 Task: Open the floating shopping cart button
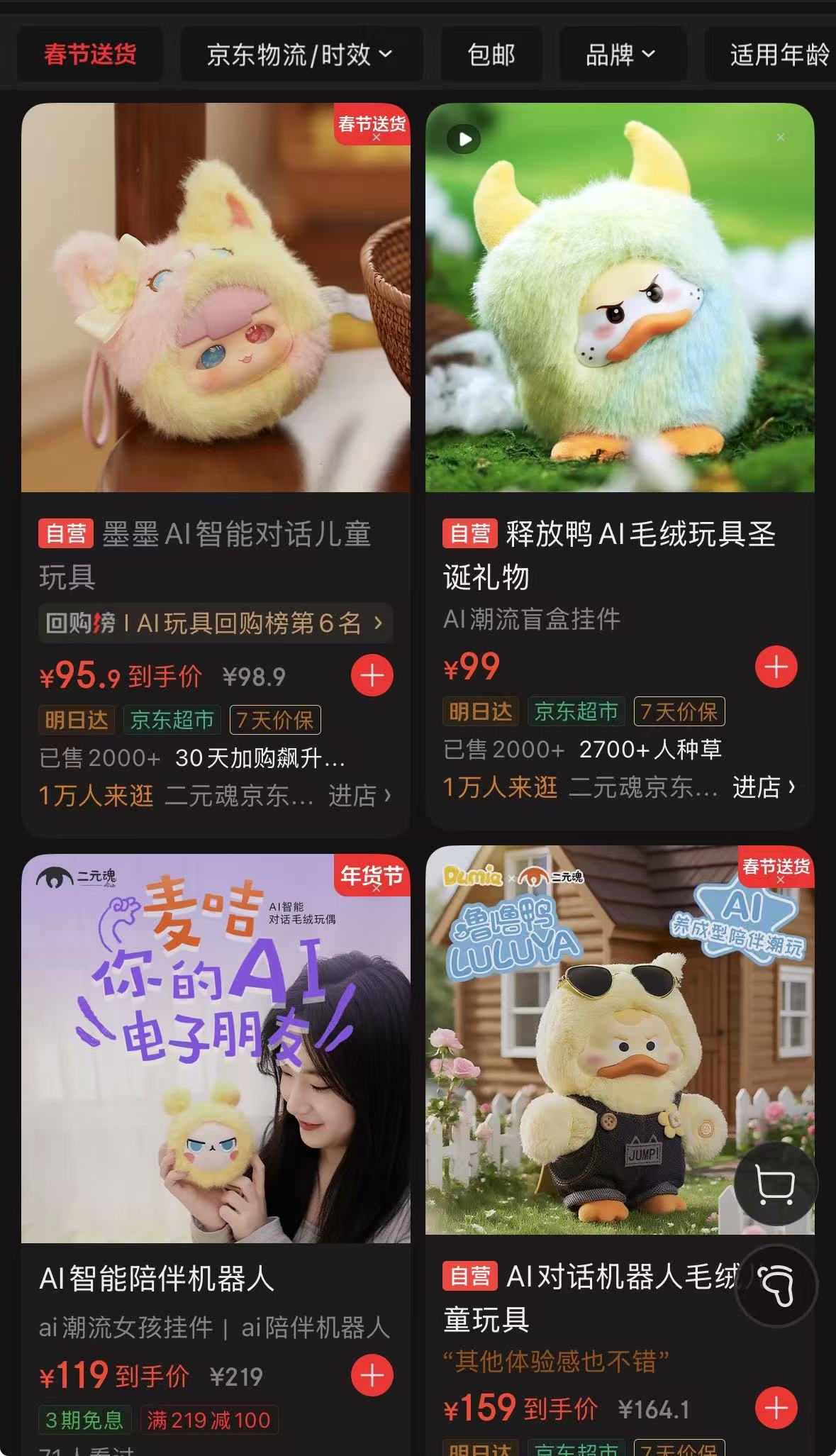(776, 1184)
